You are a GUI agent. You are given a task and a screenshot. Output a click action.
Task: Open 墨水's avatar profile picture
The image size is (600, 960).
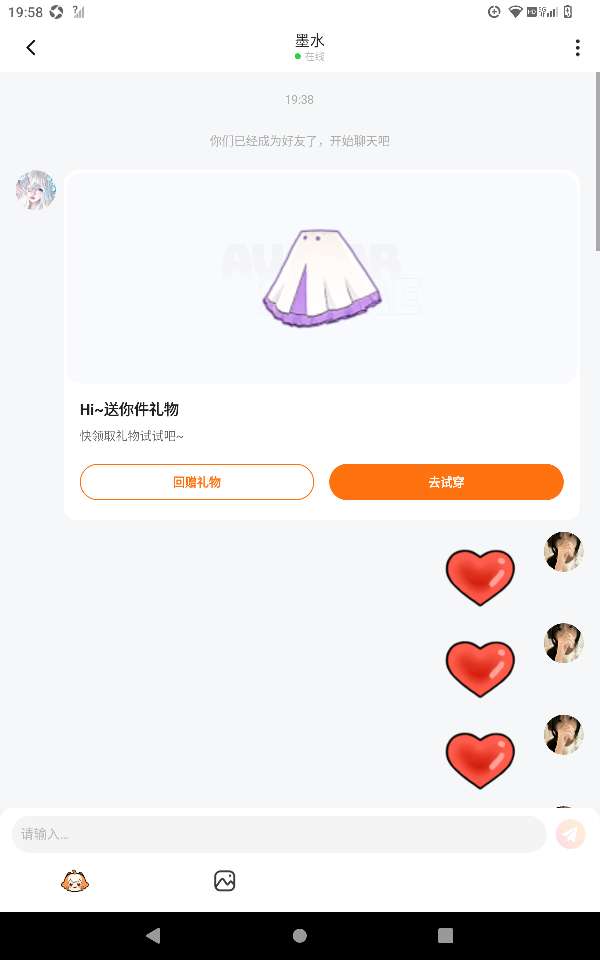[x=36, y=190]
